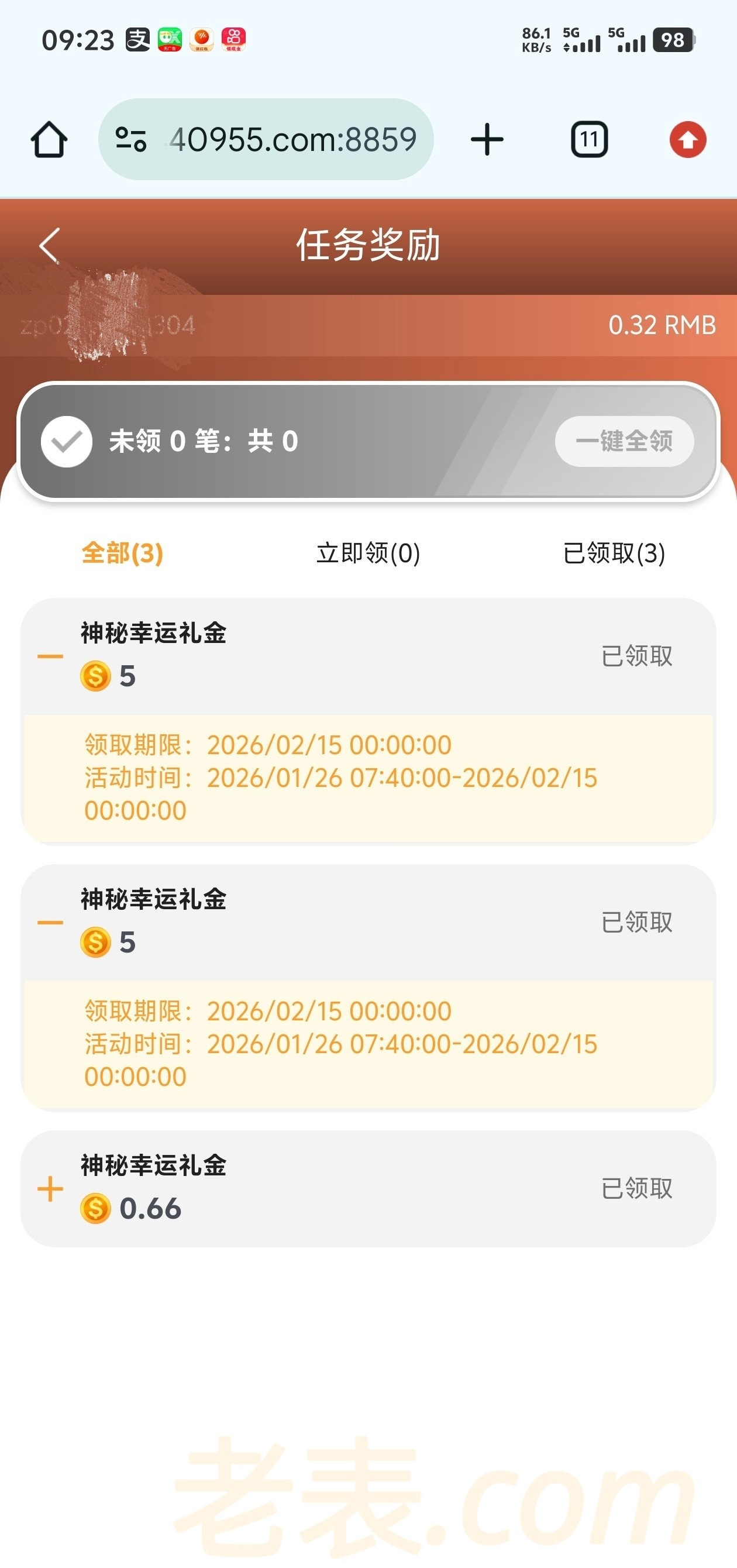737x1568 pixels.
Task: Switch to the 已领取(3) tab
Action: point(614,553)
